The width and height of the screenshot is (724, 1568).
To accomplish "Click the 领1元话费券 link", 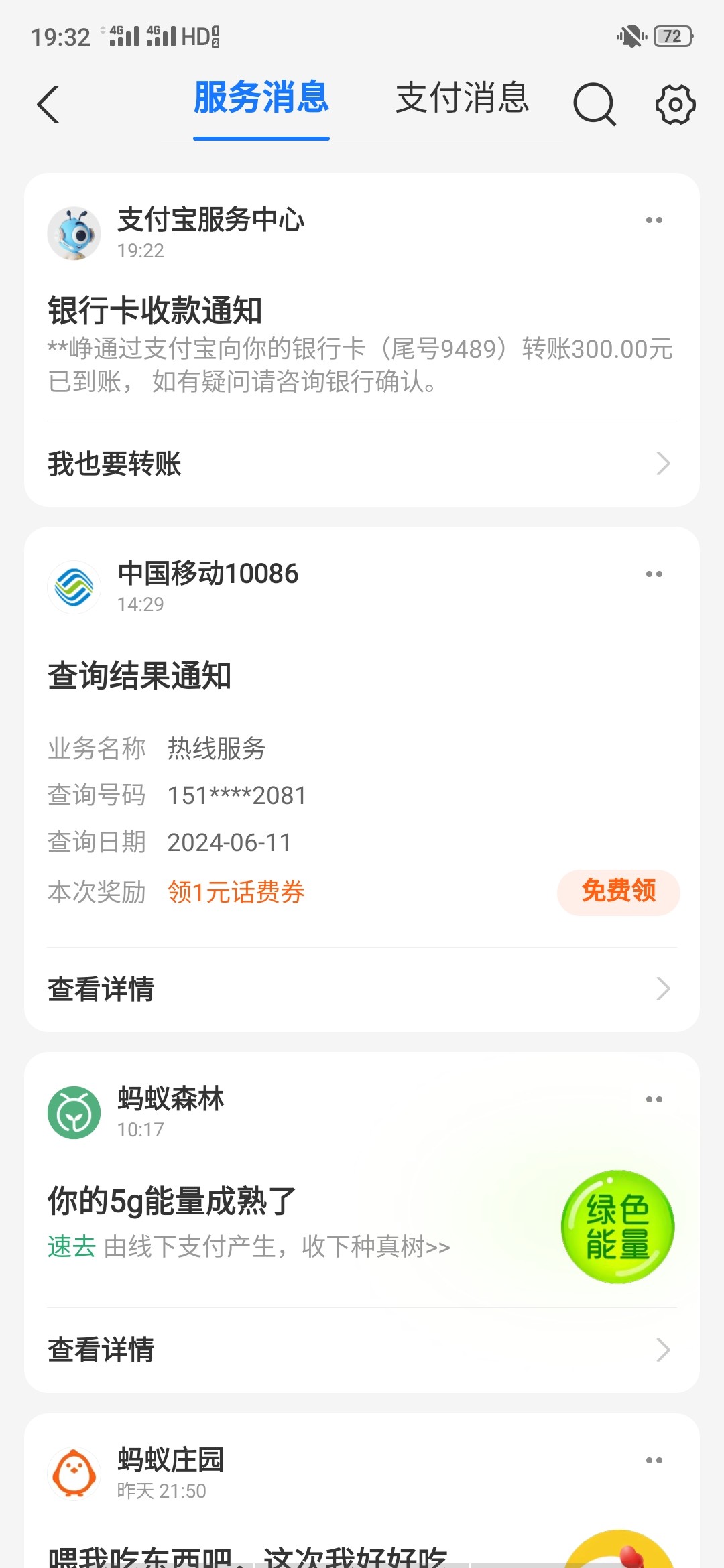I will [x=236, y=892].
